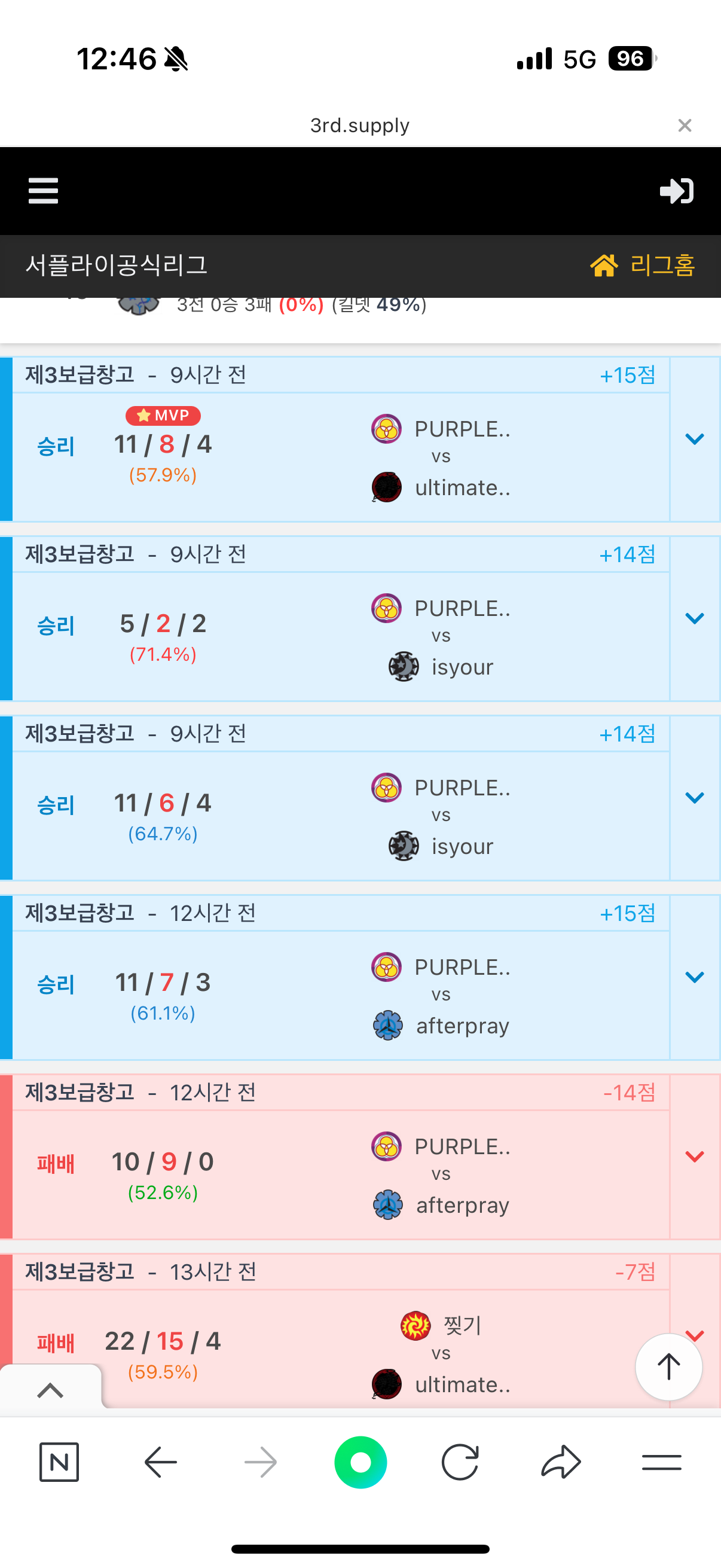This screenshot has height=1568, width=721.
Task: Open Naver home N button
Action: pos(59,1462)
